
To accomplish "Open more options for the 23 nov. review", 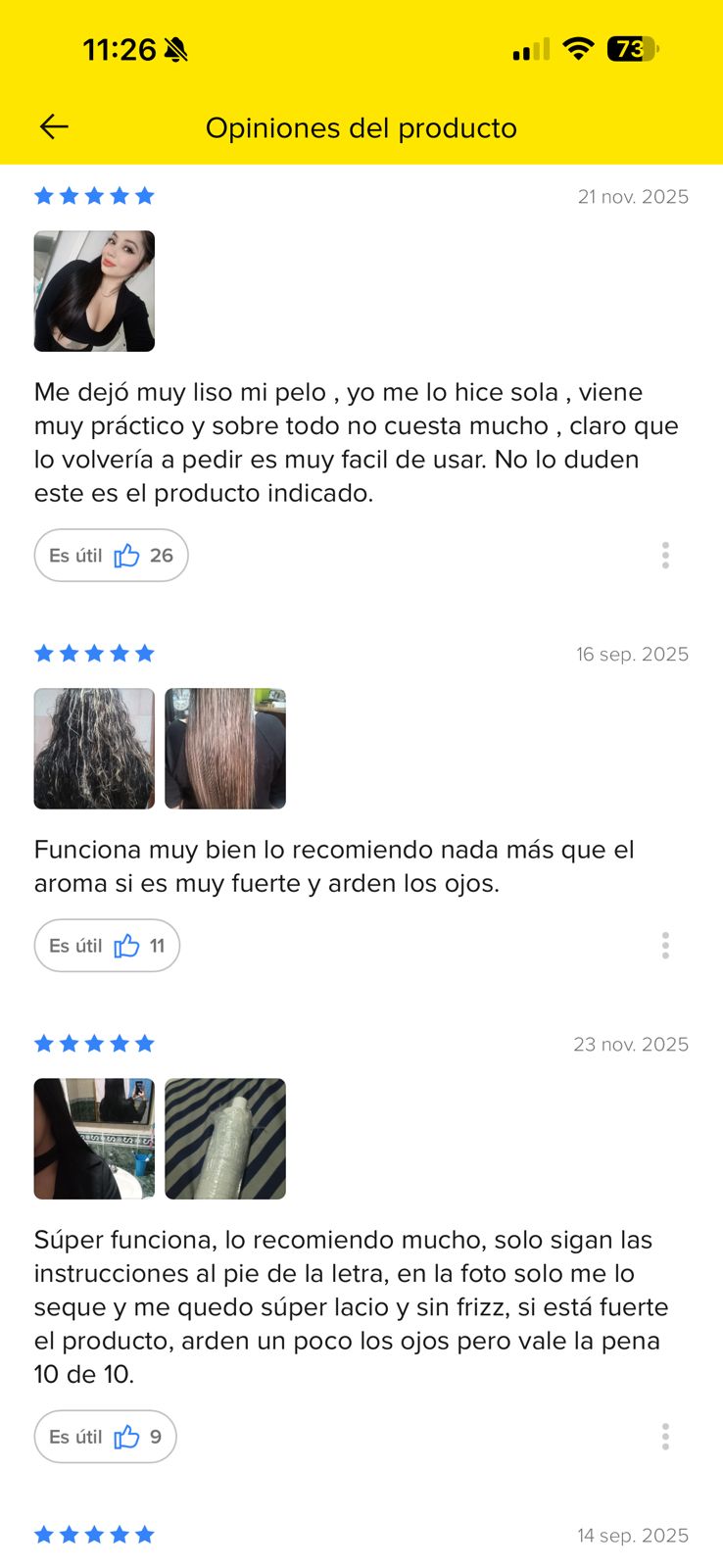I will [665, 1437].
